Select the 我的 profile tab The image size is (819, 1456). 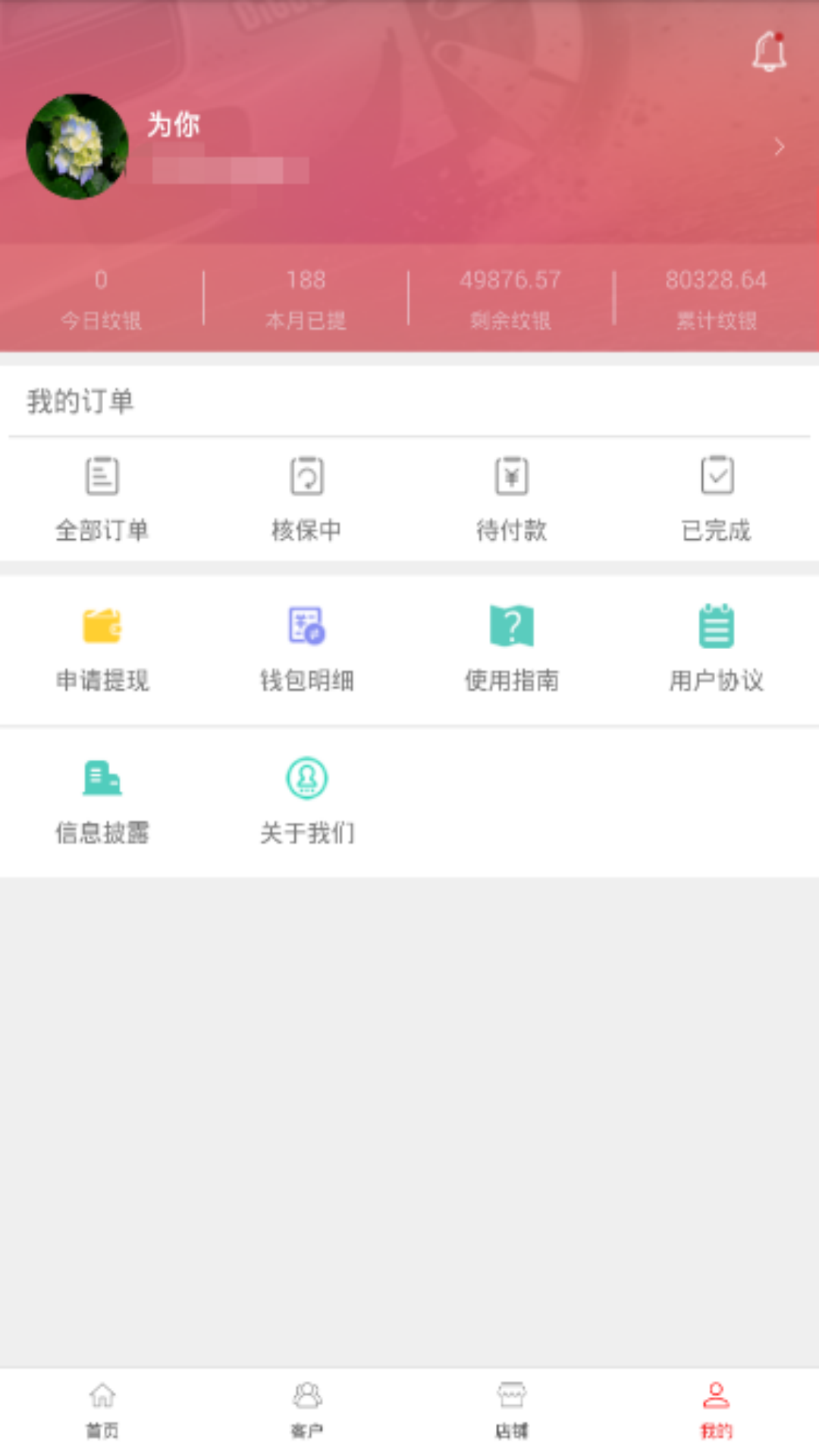[x=717, y=1410]
